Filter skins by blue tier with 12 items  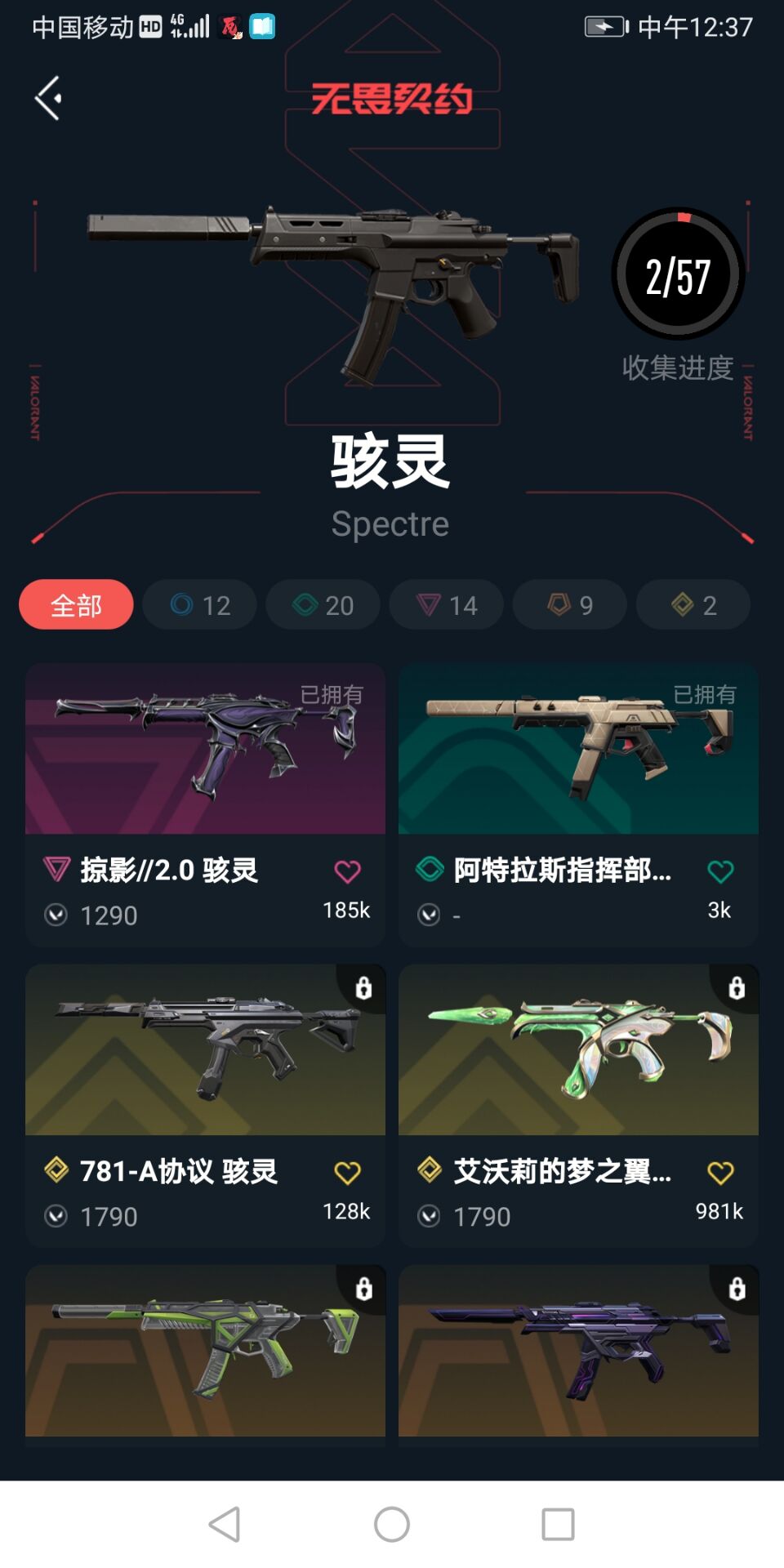(199, 605)
